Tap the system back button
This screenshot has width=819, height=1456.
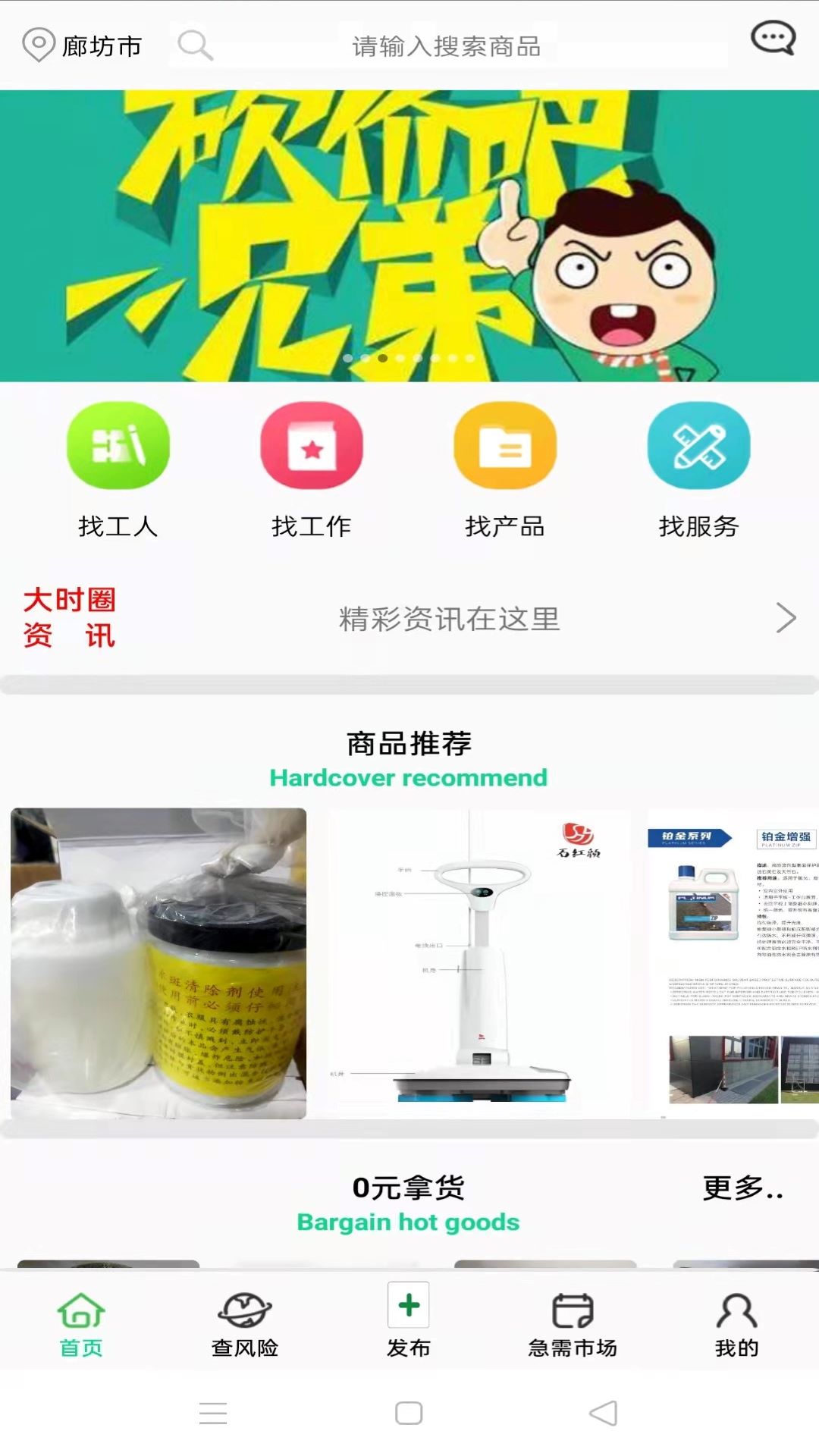pos(604,1414)
